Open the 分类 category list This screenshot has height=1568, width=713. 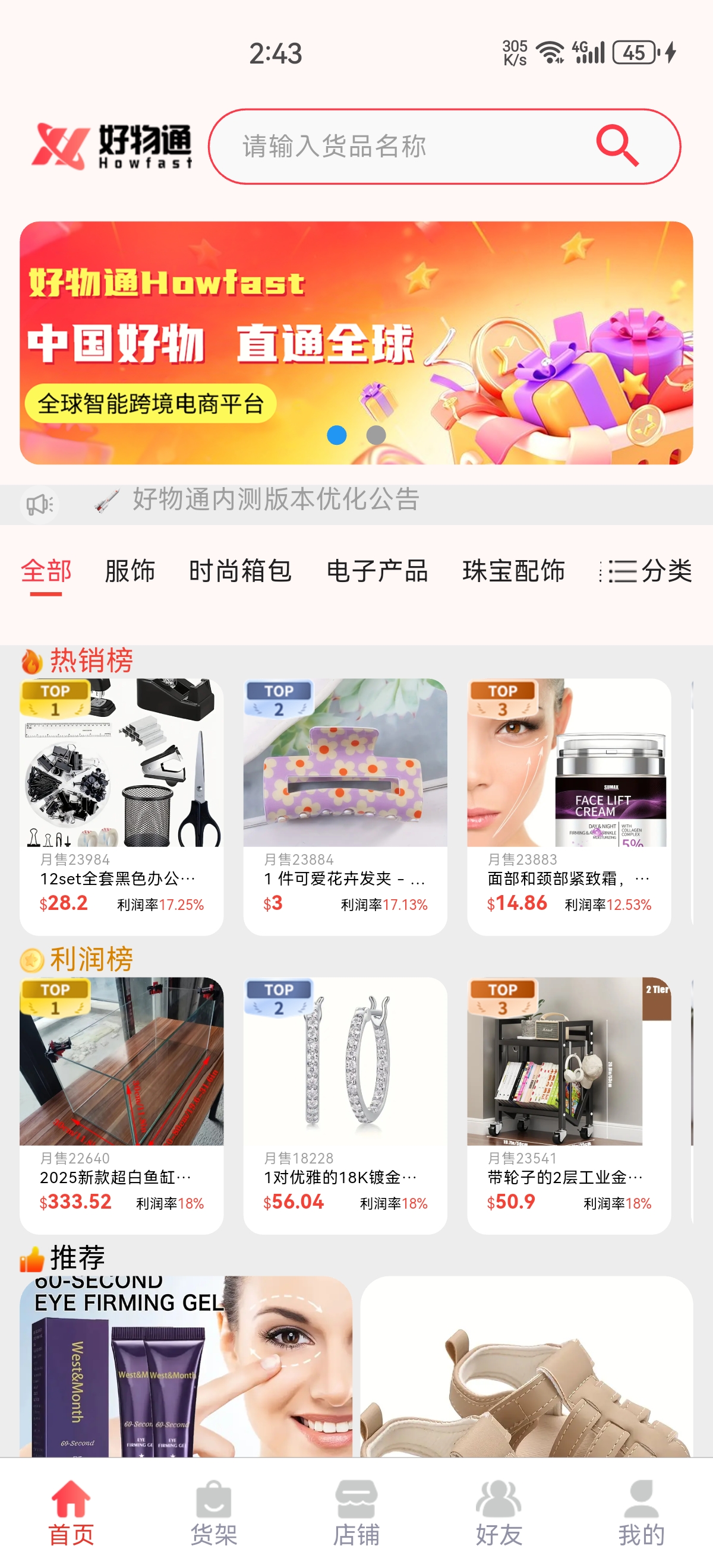(x=645, y=571)
